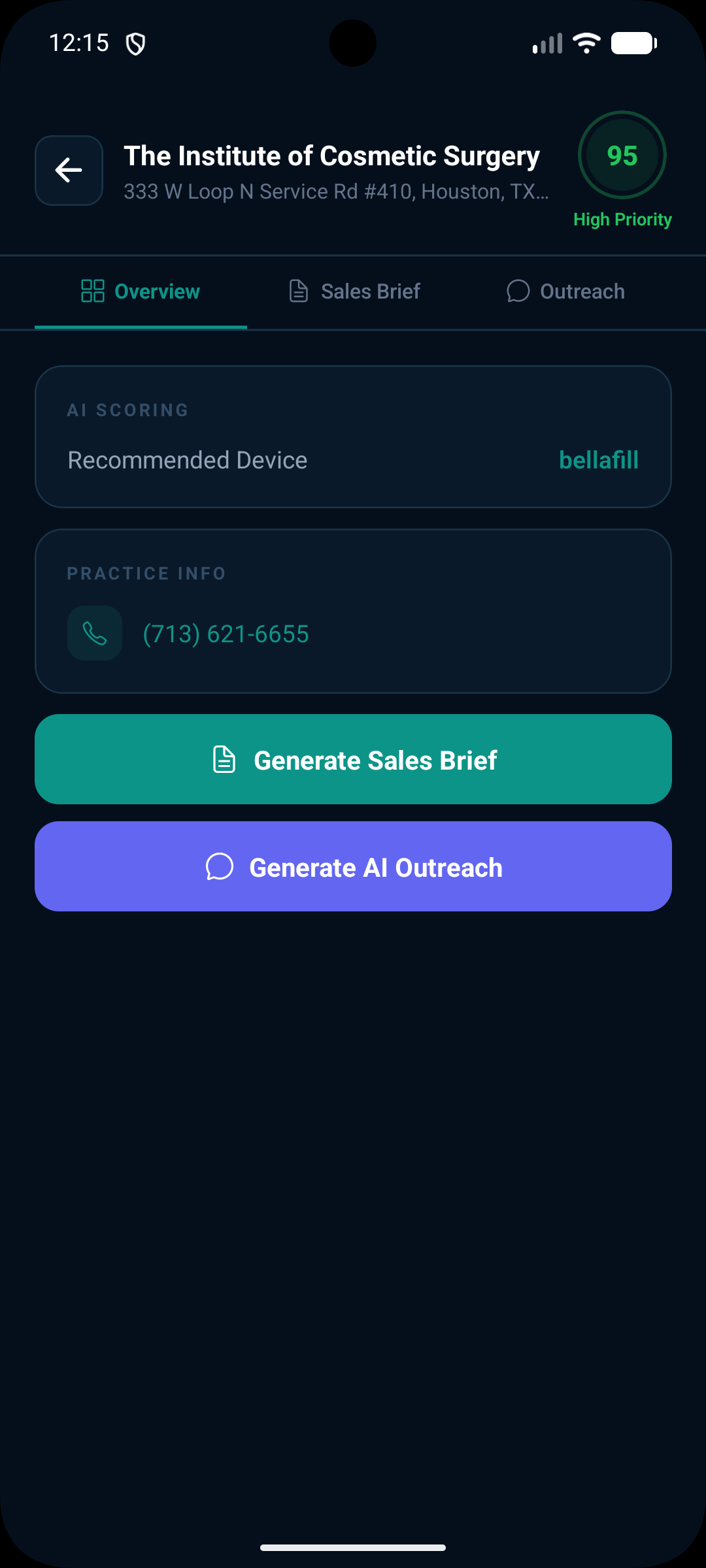This screenshot has width=706, height=1568.
Task: Switch to the Sales Brief tab
Action: (x=354, y=291)
